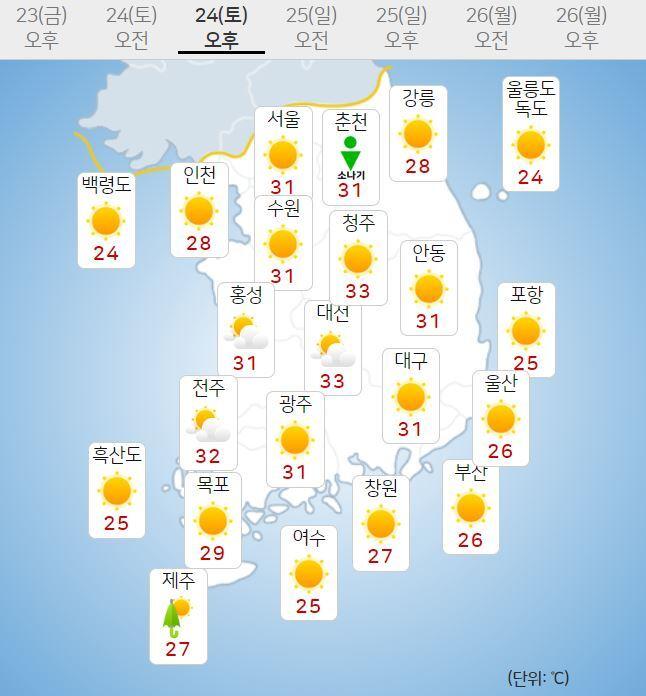This screenshot has width=646, height=696.
Task: Open the 대전 weather card
Action: coord(333,347)
